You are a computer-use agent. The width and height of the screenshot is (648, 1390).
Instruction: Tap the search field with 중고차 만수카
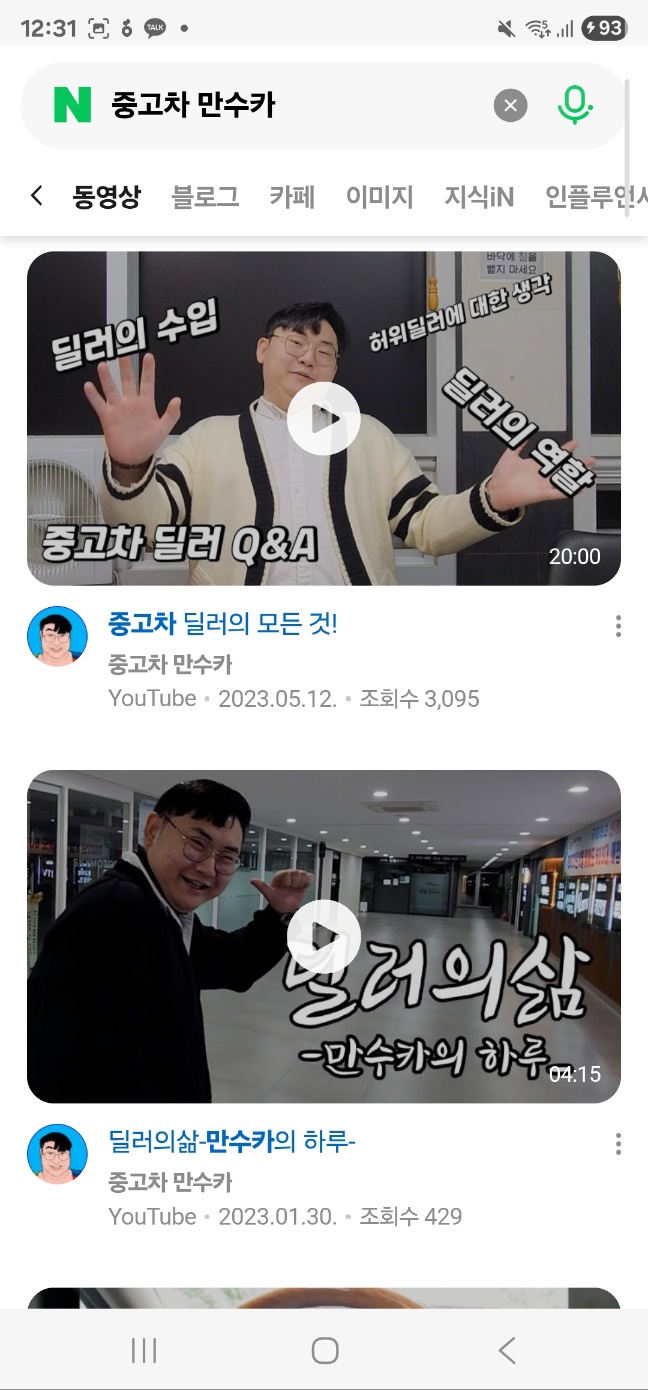[x=290, y=105]
